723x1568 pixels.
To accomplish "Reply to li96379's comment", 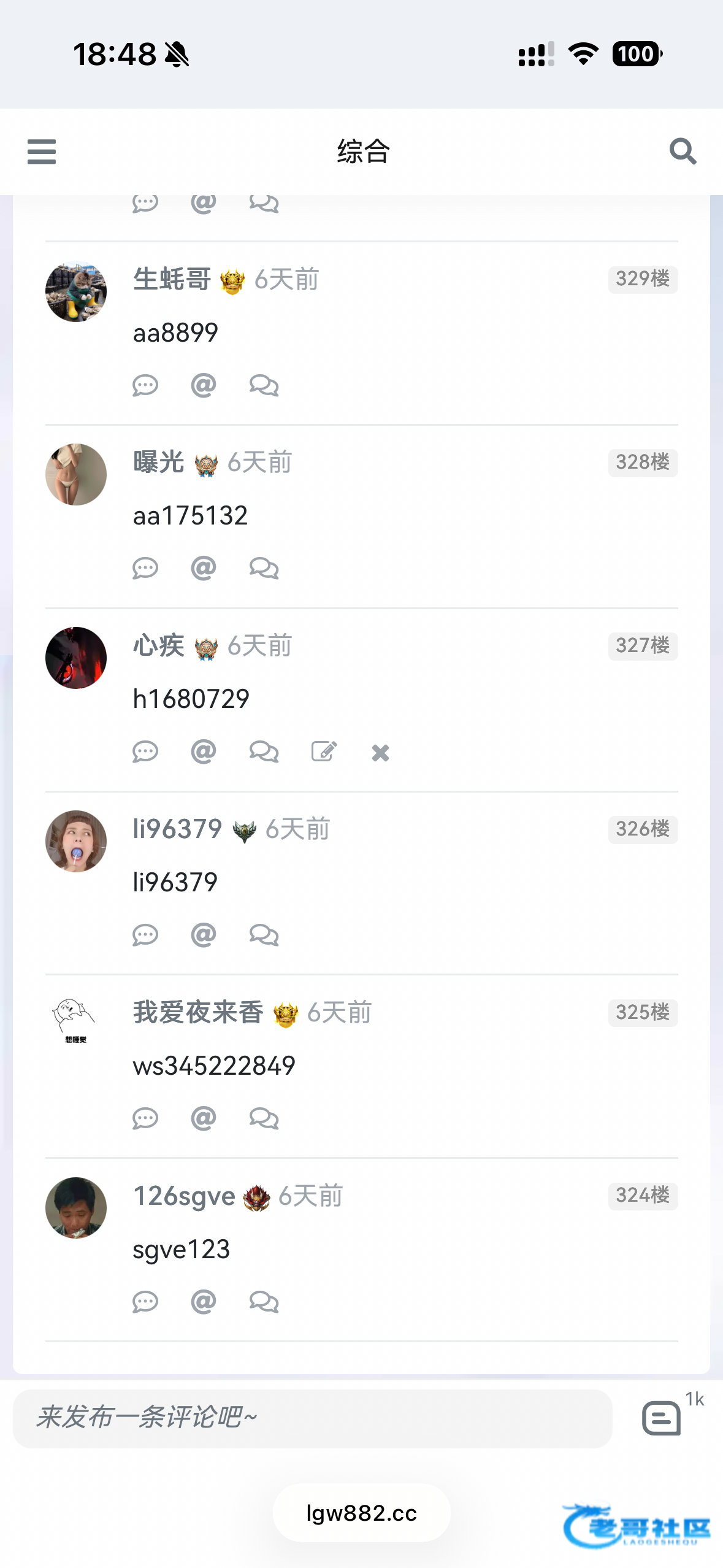I will (145, 935).
